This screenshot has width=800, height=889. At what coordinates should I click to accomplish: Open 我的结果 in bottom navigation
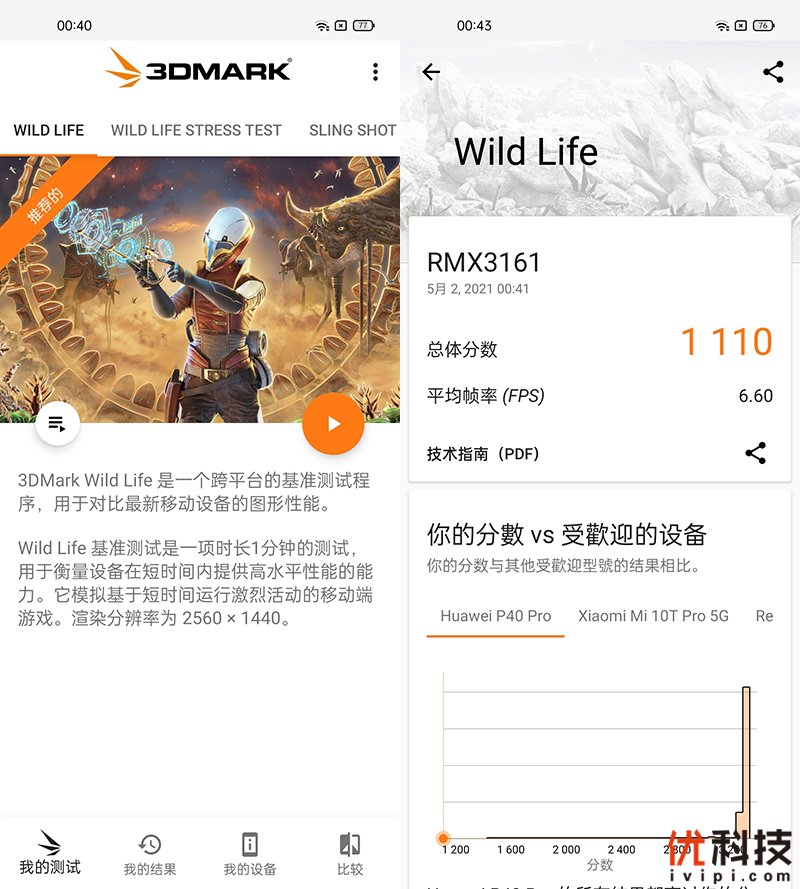point(150,854)
